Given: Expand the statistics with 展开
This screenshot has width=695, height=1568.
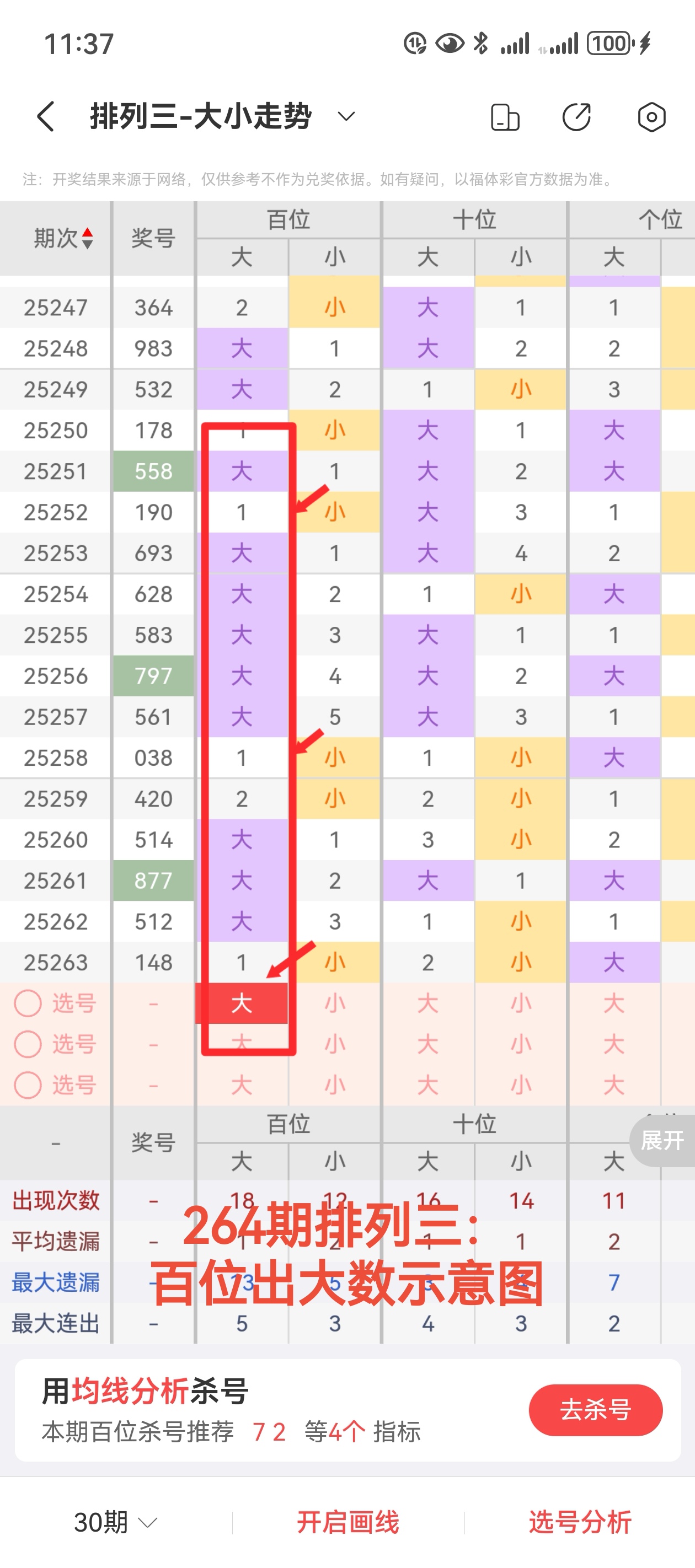Looking at the screenshot, I should click(662, 1140).
